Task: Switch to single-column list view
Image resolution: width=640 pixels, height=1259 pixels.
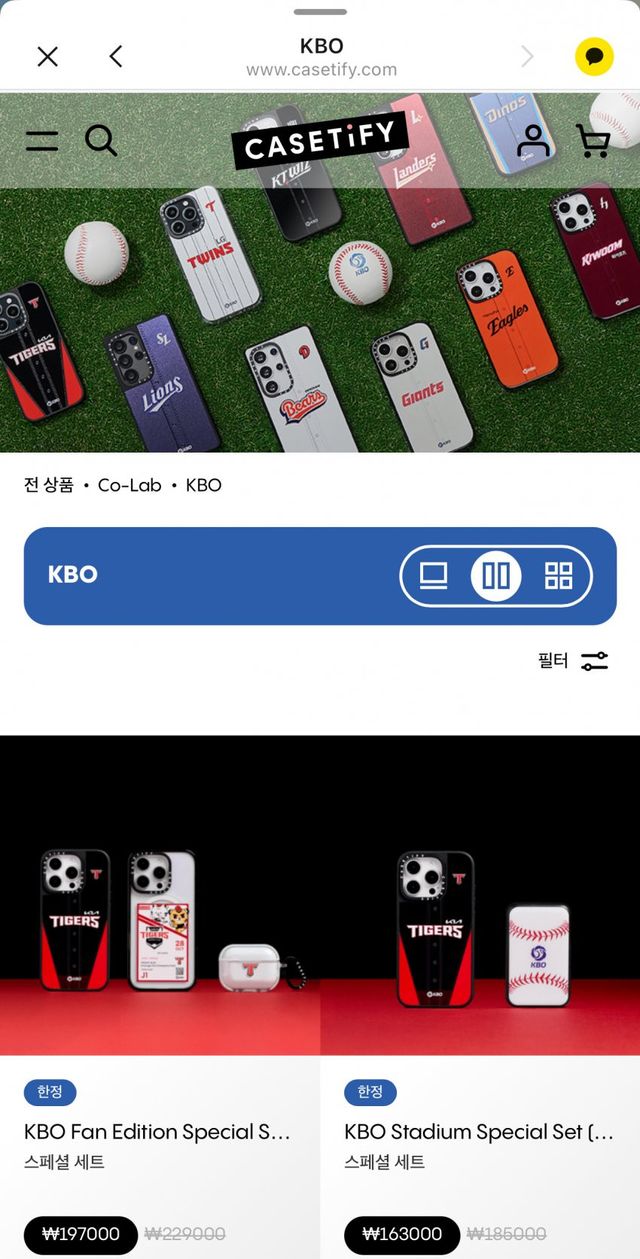Action: [x=433, y=575]
